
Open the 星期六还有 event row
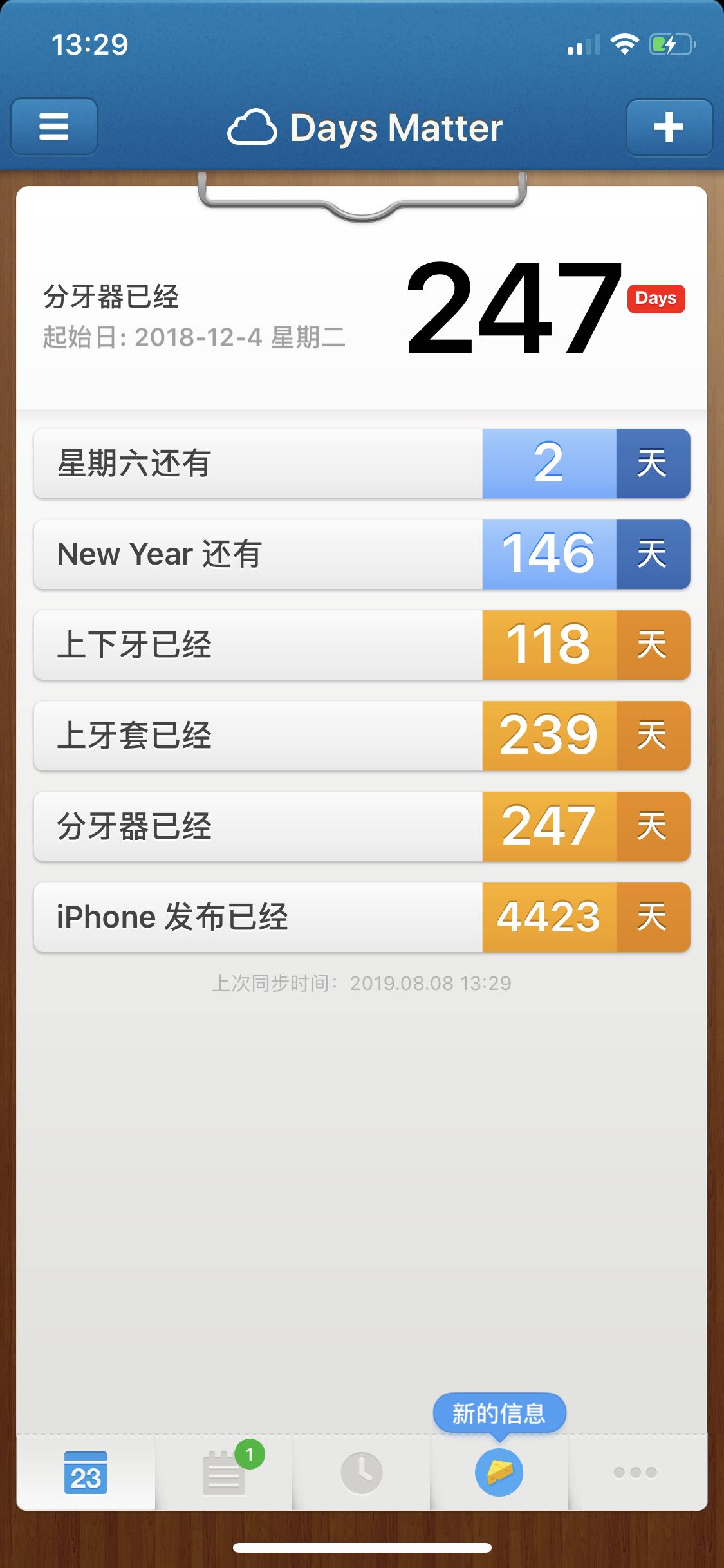362,463
